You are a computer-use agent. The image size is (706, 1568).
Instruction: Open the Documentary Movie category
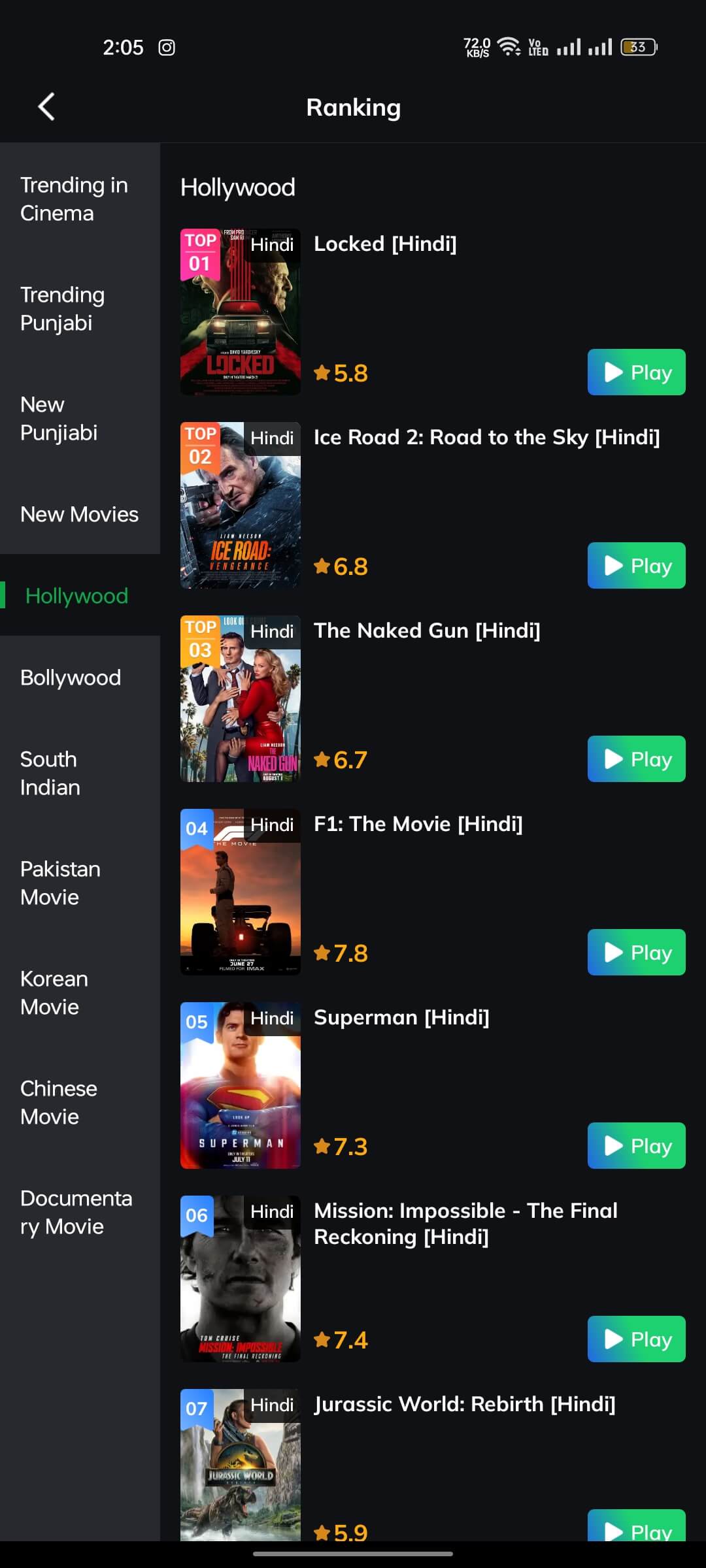point(76,1213)
